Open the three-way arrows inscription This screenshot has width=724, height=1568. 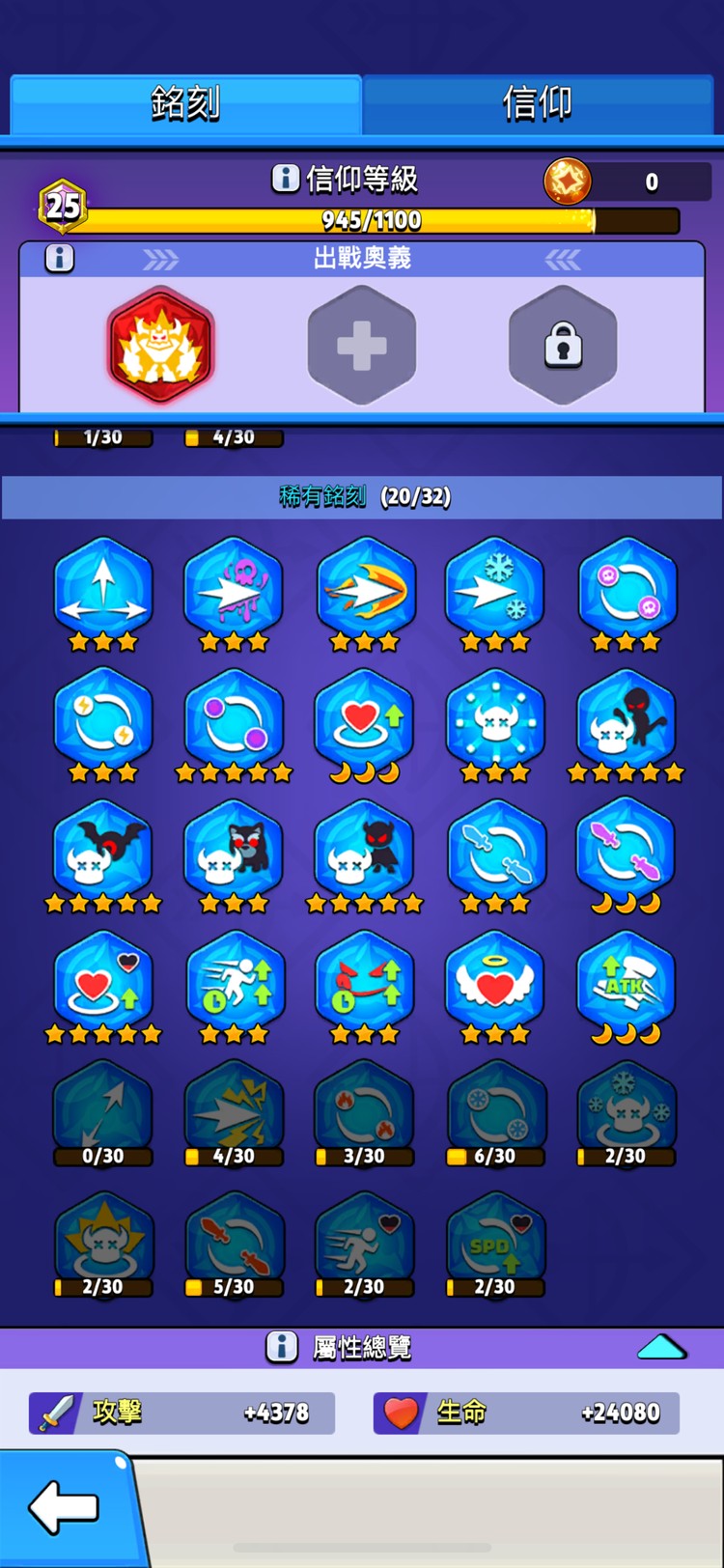coord(103,588)
